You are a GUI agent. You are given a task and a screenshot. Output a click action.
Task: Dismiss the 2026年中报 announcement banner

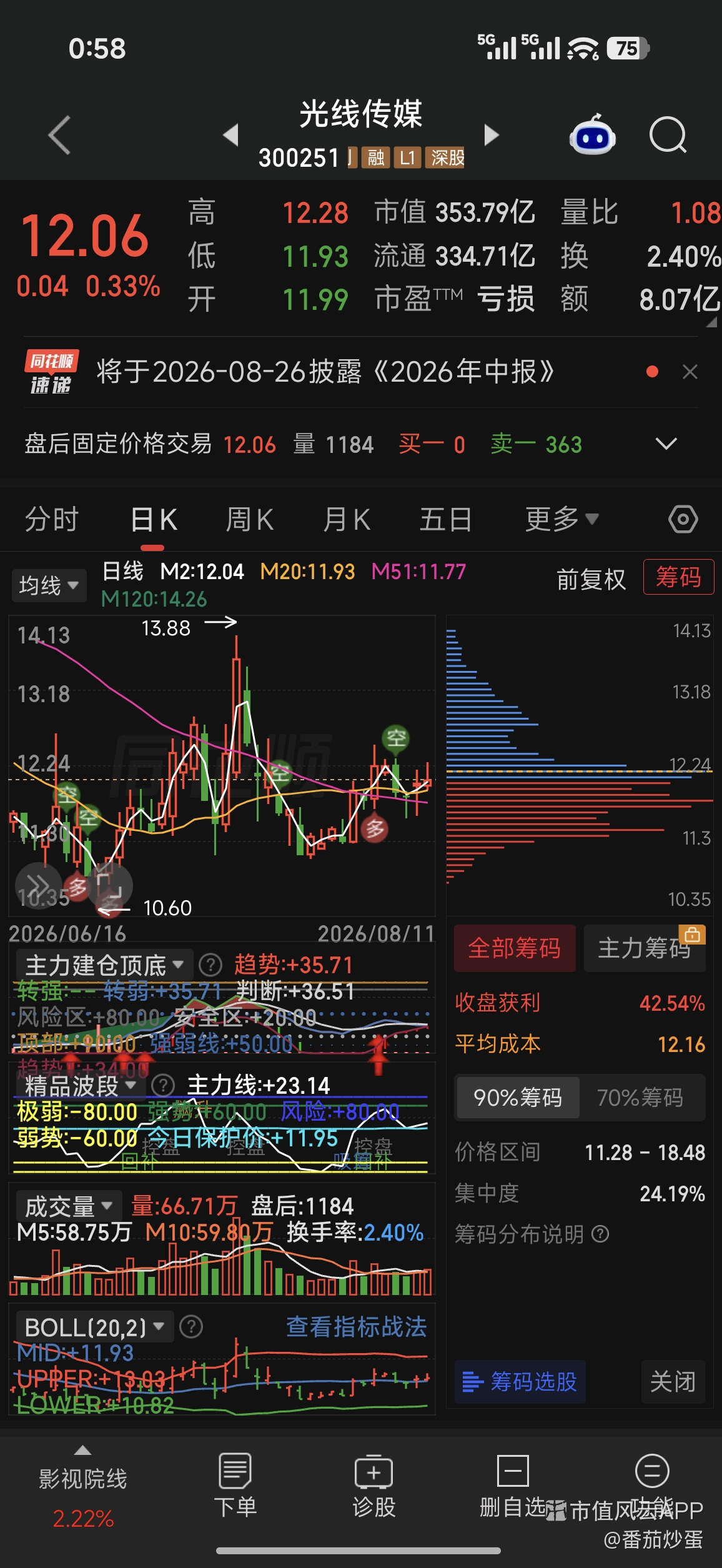690,372
